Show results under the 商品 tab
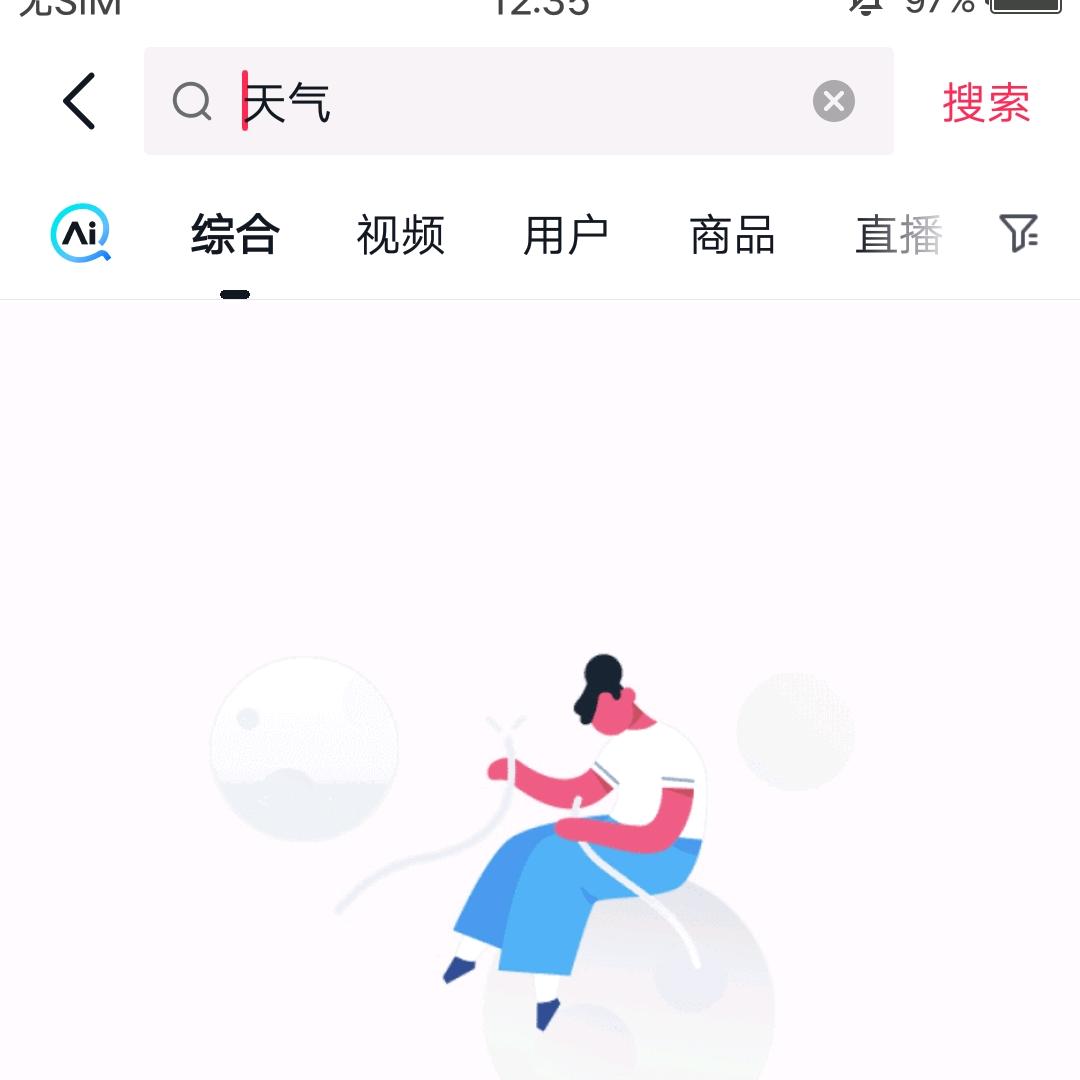Viewport: 1080px width, 1080px height. click(x=732, y=236)
